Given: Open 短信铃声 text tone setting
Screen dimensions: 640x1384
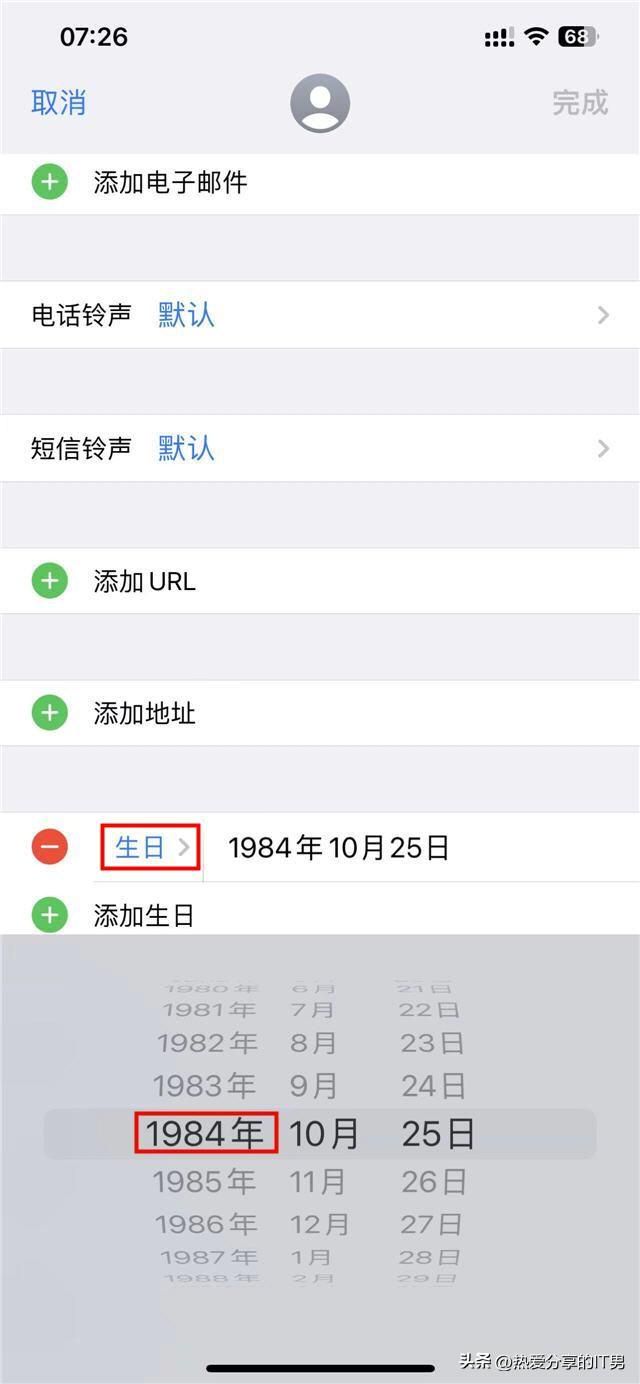Looking at the screenshot, I should tap(320, 448).
